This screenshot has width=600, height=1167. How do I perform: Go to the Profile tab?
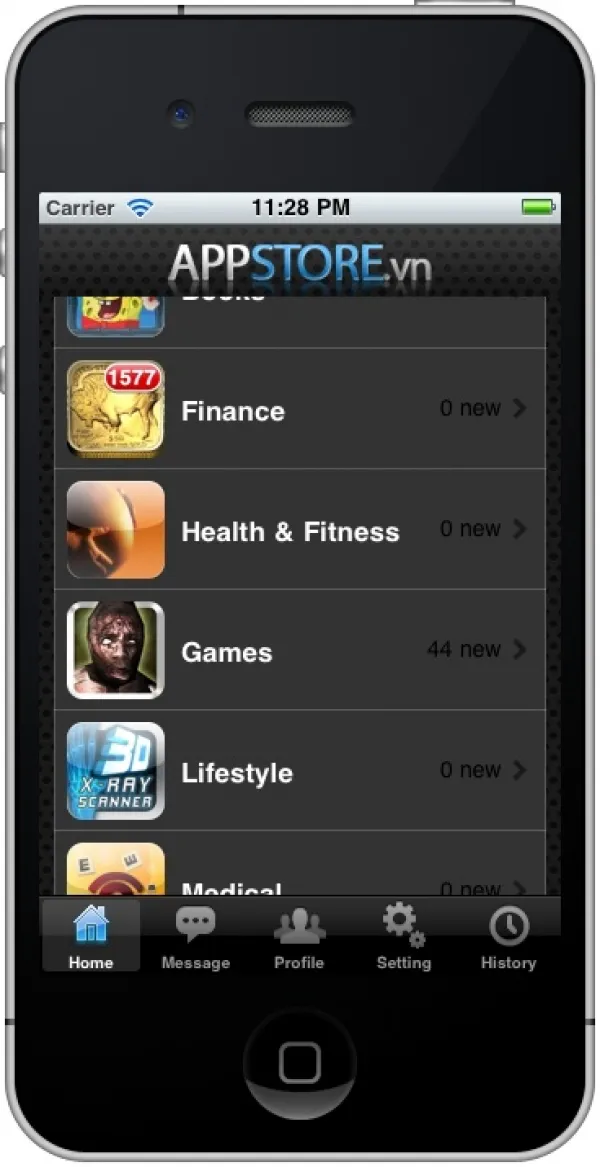click(x=299, y=937)
